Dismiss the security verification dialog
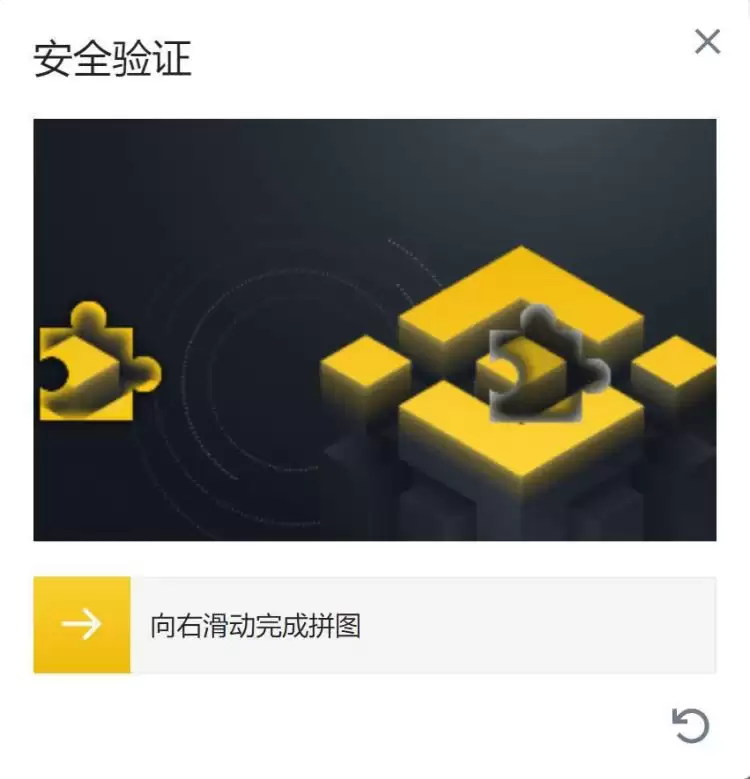 708,42
